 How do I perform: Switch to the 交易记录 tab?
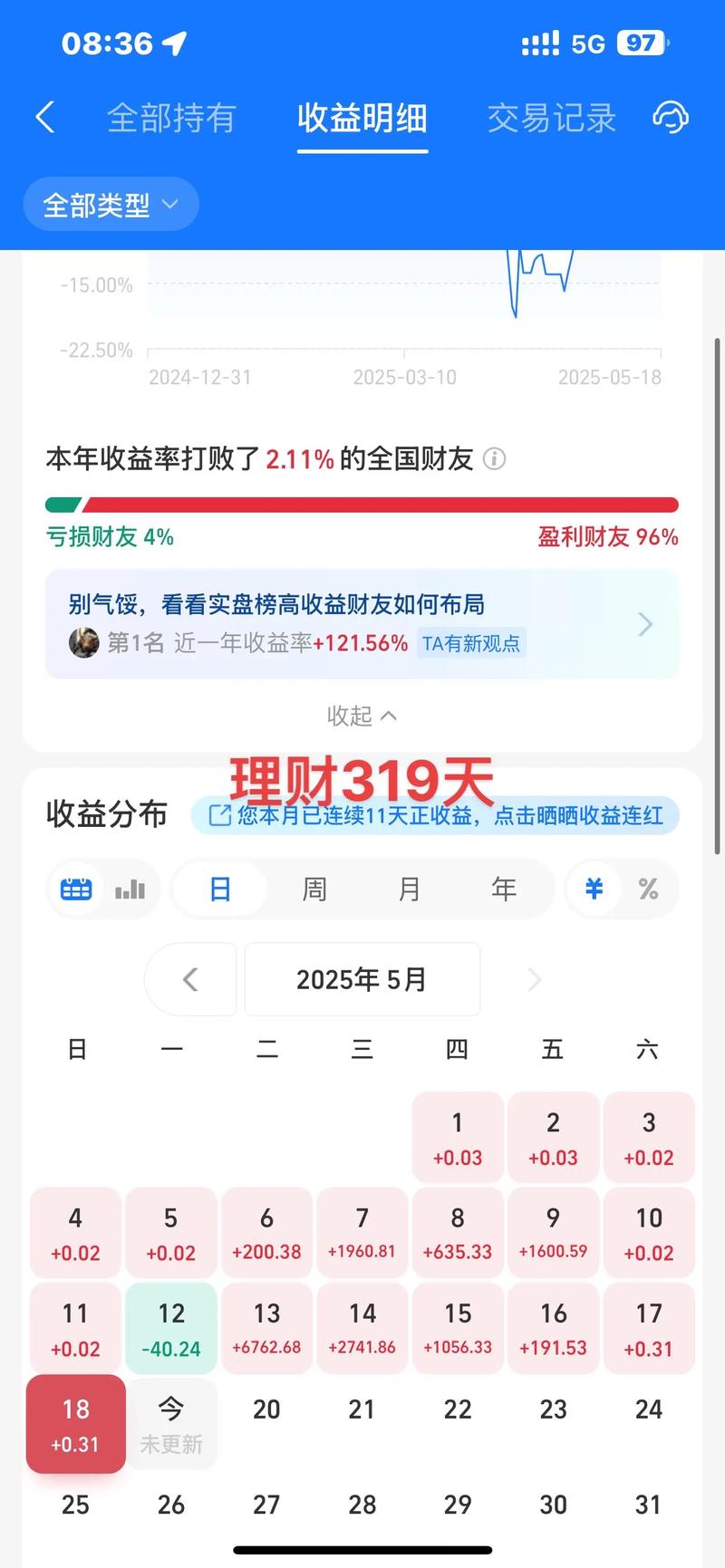tap(551, 119)
